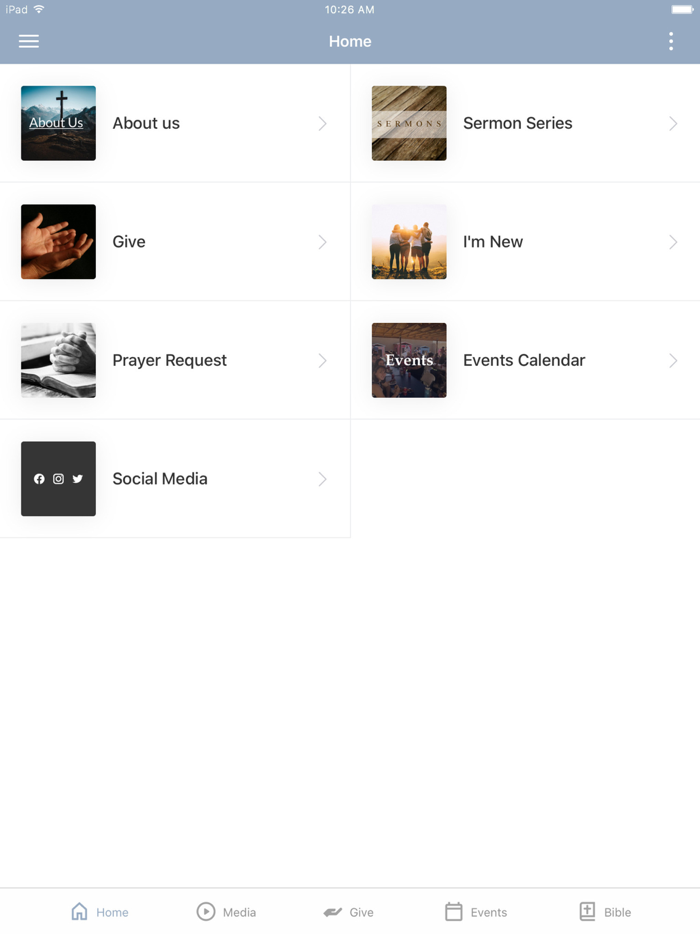This screenshot has width=700, height=934.
Task: Open Prayer Request
Action: tap(175, 360)
